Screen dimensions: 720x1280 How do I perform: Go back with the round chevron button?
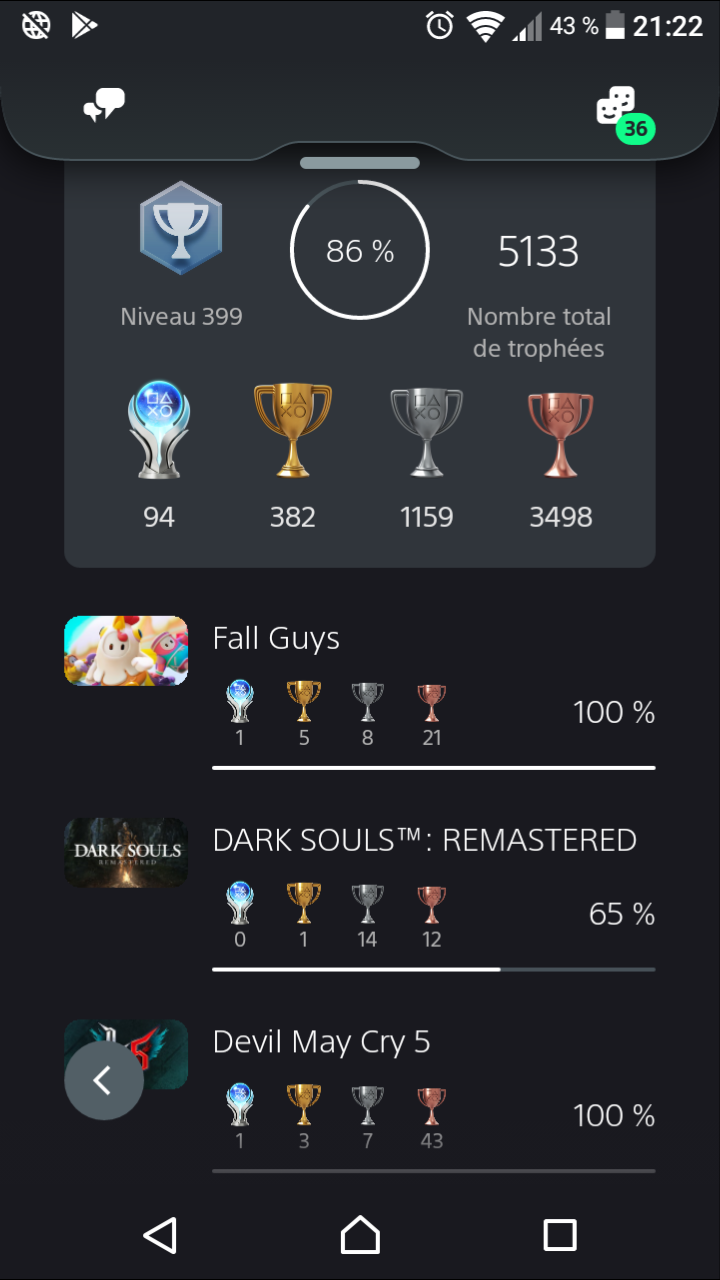click(x=104, y=1080)
